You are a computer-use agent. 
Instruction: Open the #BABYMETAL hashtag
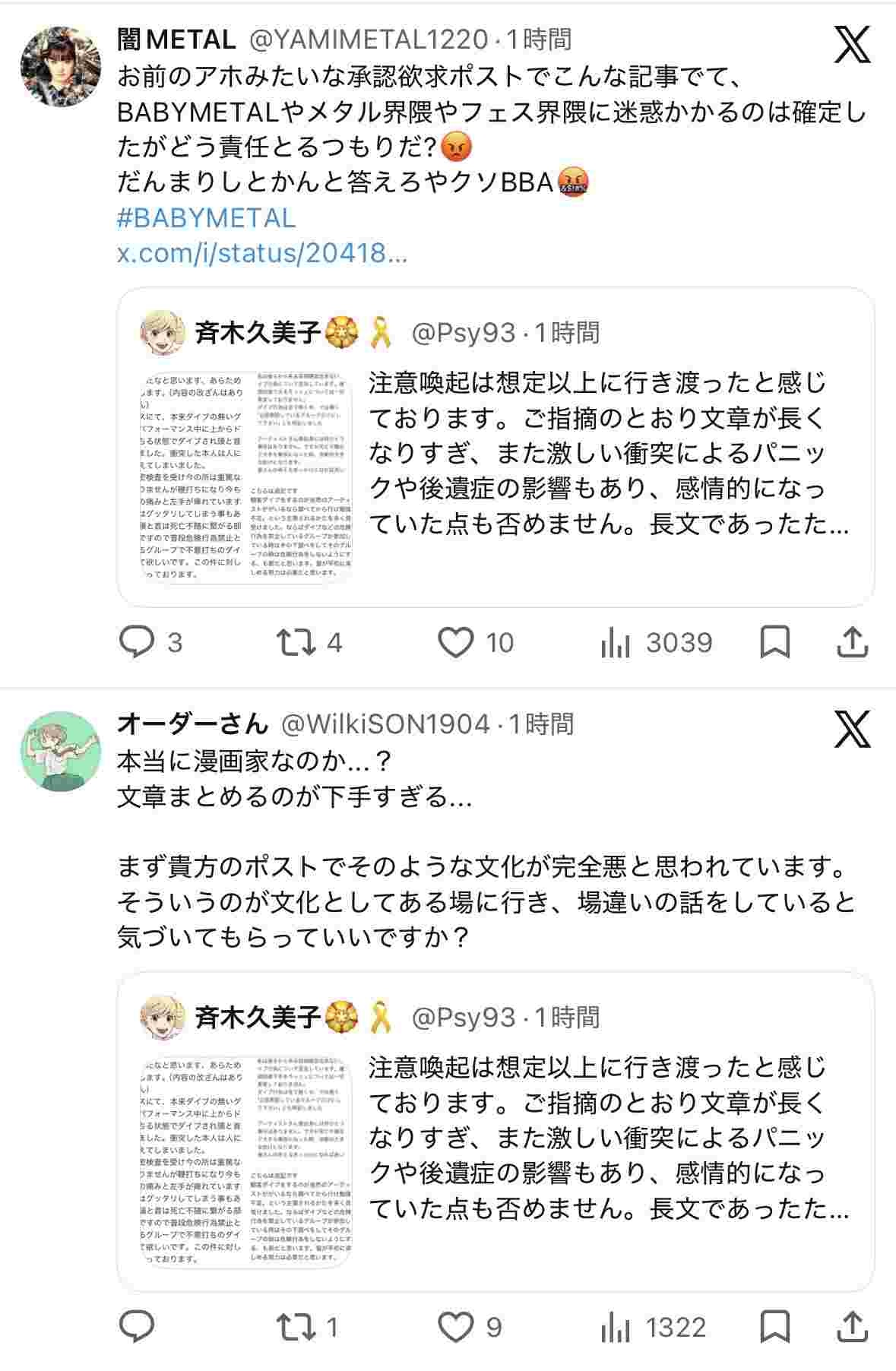pyautogui.click(x=206, y=218)
